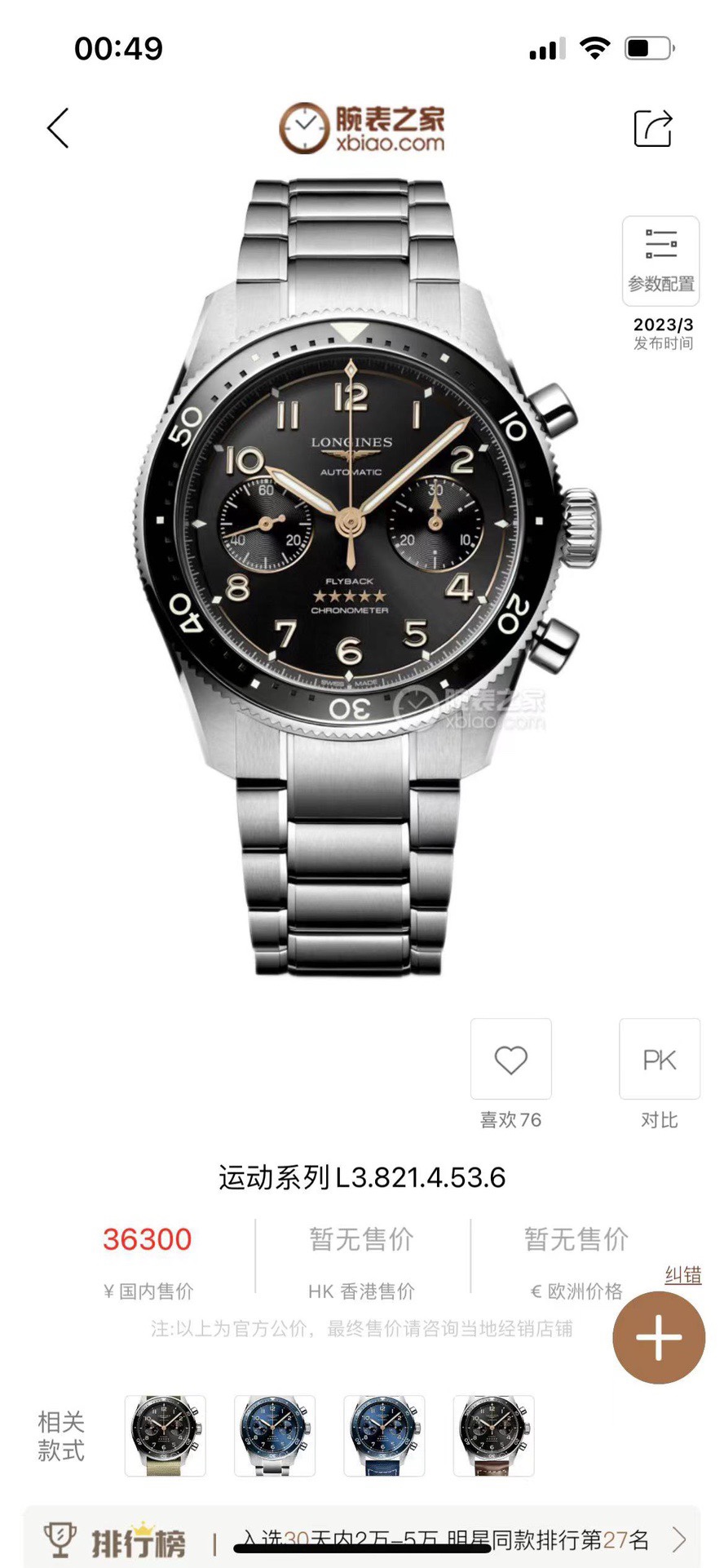
Task: Open related watch with beige strap
Action: [166, 1436]
